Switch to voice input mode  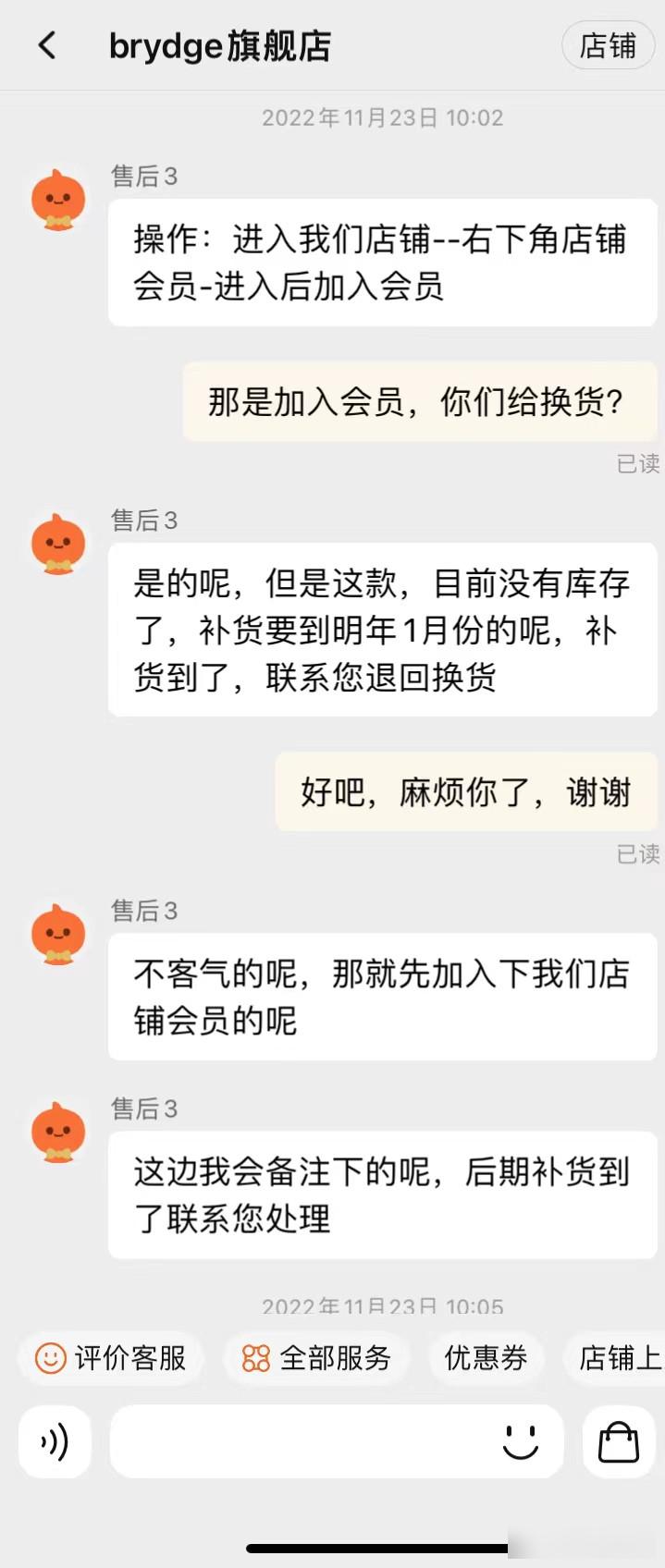(x=55, y=1441)
